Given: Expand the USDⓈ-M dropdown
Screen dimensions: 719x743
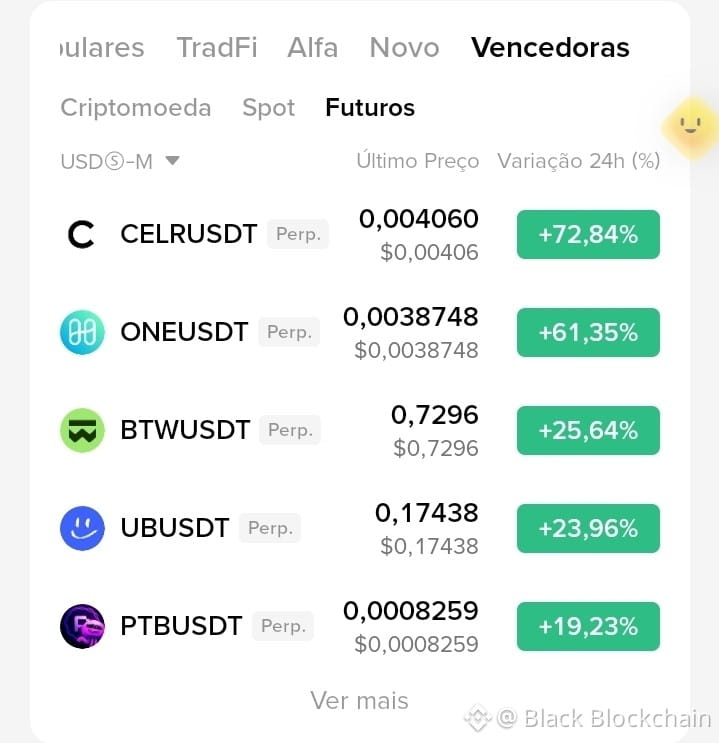Looking at the screenshot, I should [x=120, y=162].
